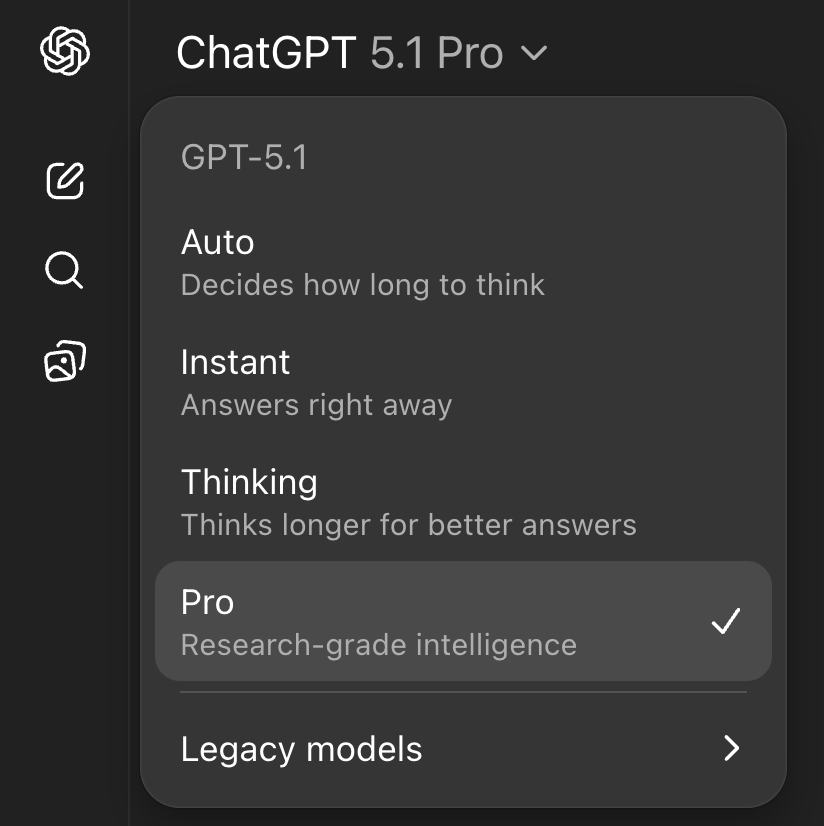The height and width of the screenshot is (826, 824).
Task: Expand the Legacy models submenu
Action: click(x=463, y=748)
